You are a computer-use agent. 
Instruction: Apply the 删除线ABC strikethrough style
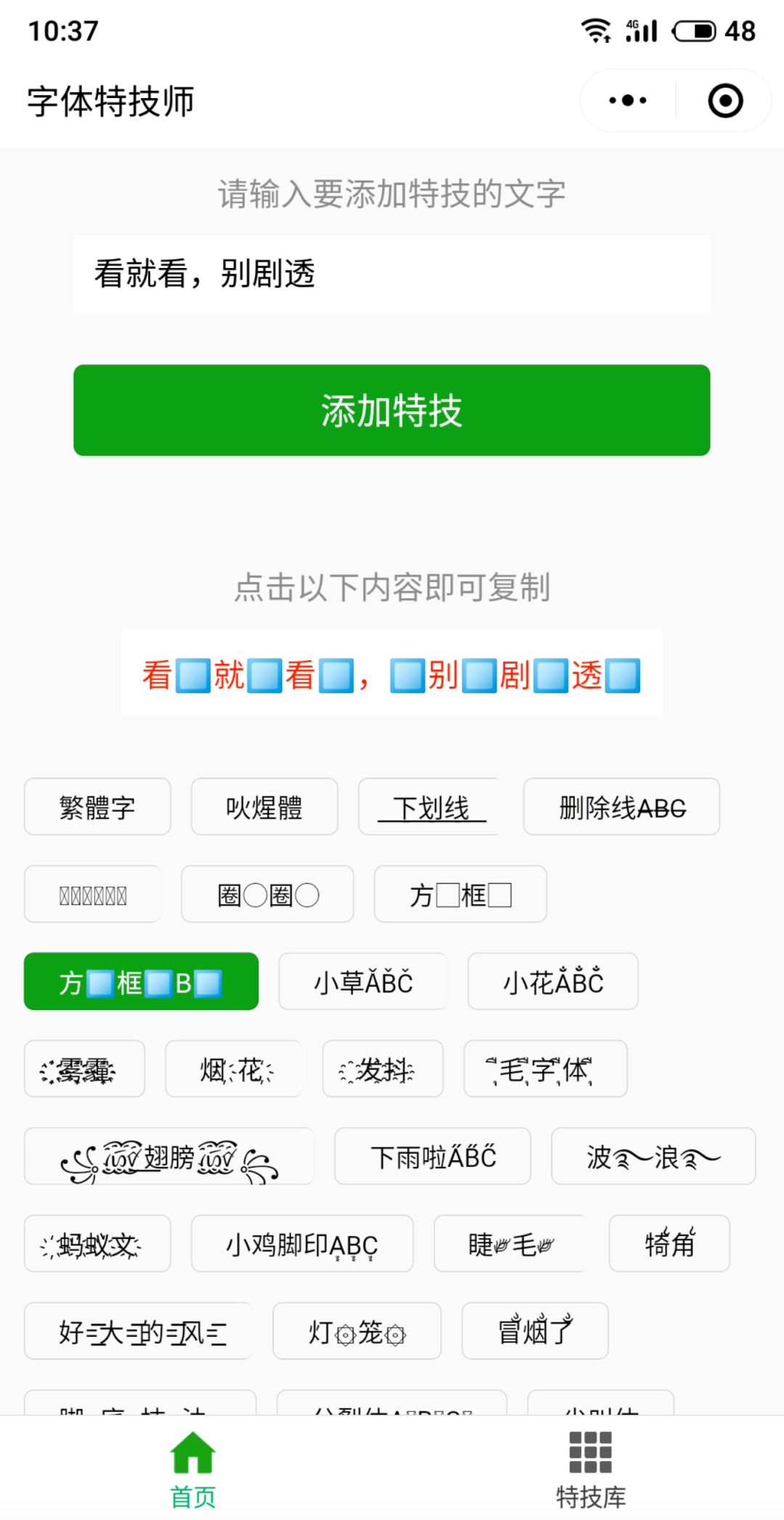point(621,807)
